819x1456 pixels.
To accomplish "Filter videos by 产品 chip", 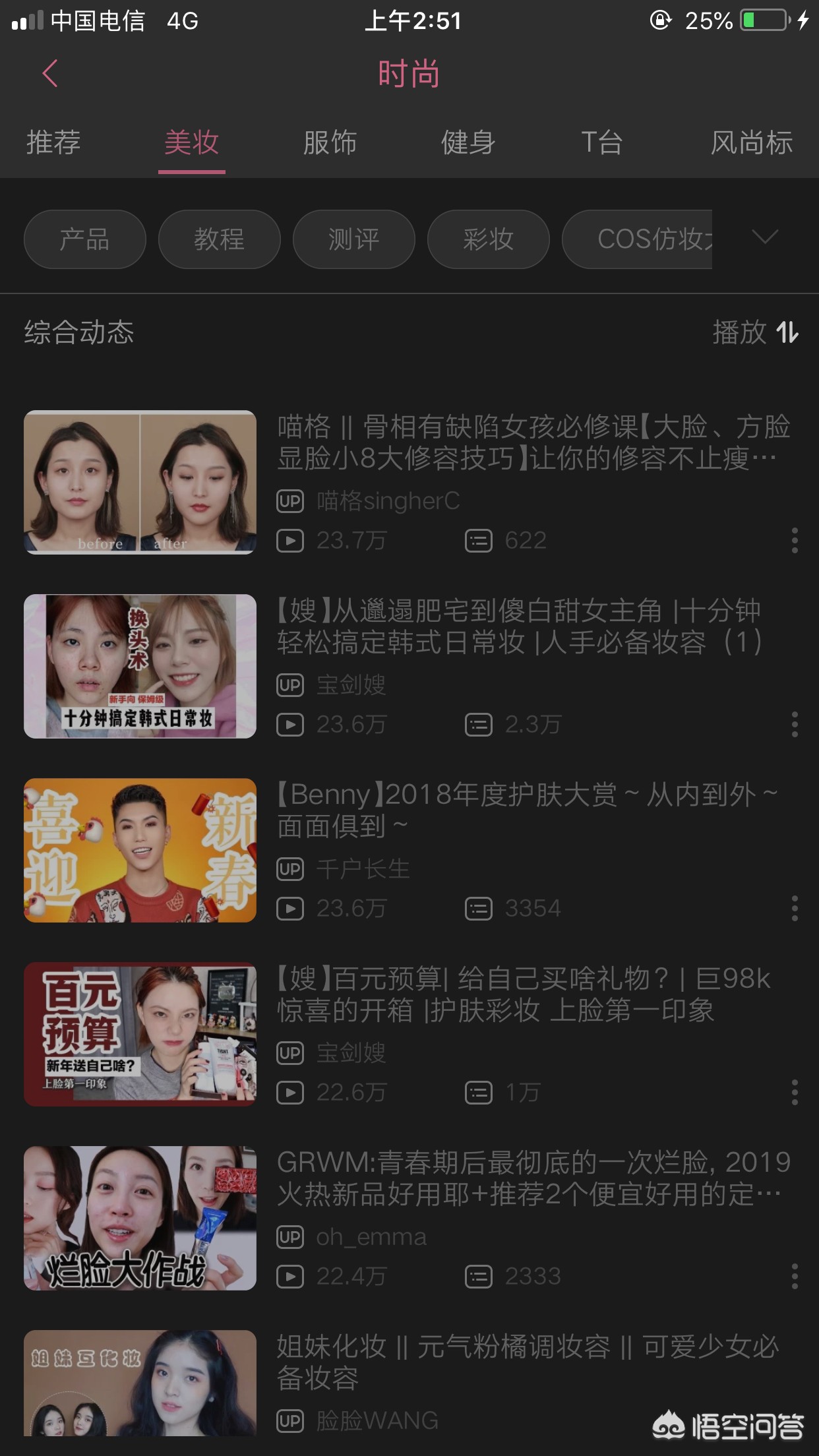I will click(84, 239).
